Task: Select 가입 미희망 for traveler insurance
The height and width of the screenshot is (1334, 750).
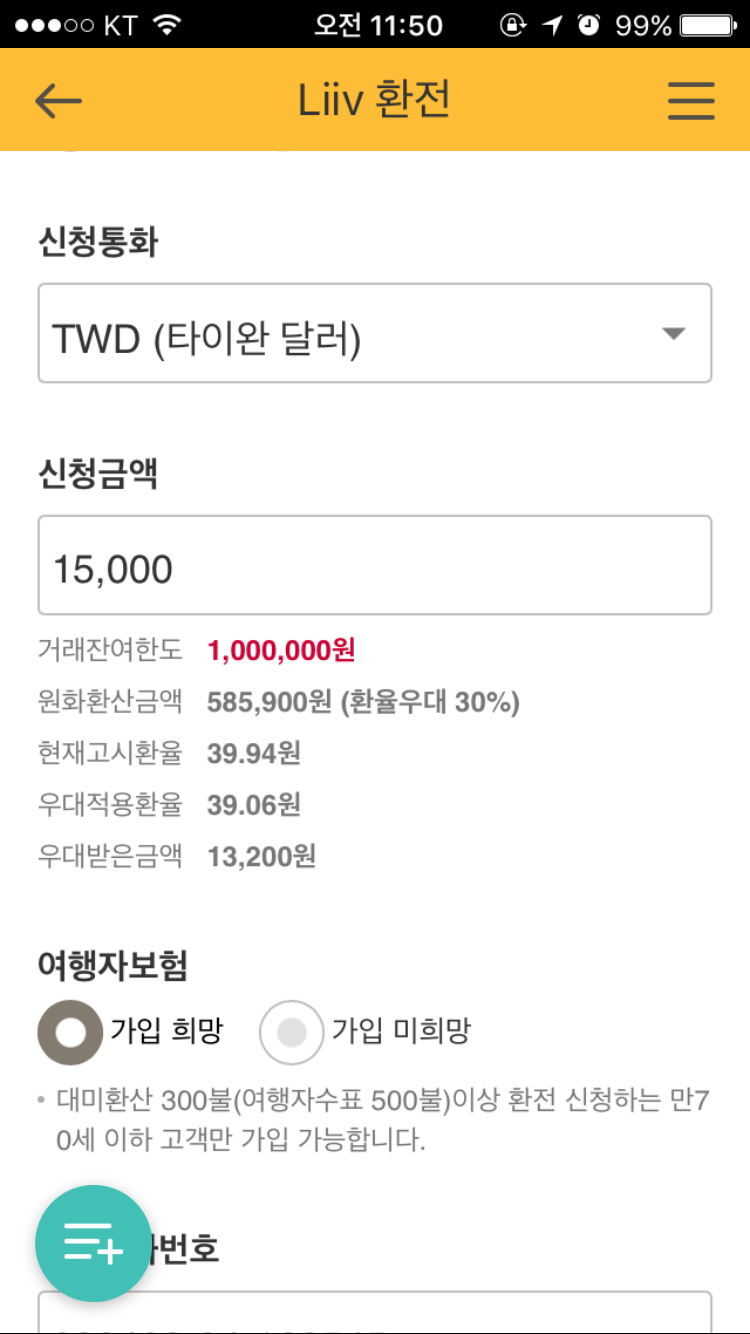Action: pyautogui.click(x=291, y=1031)
